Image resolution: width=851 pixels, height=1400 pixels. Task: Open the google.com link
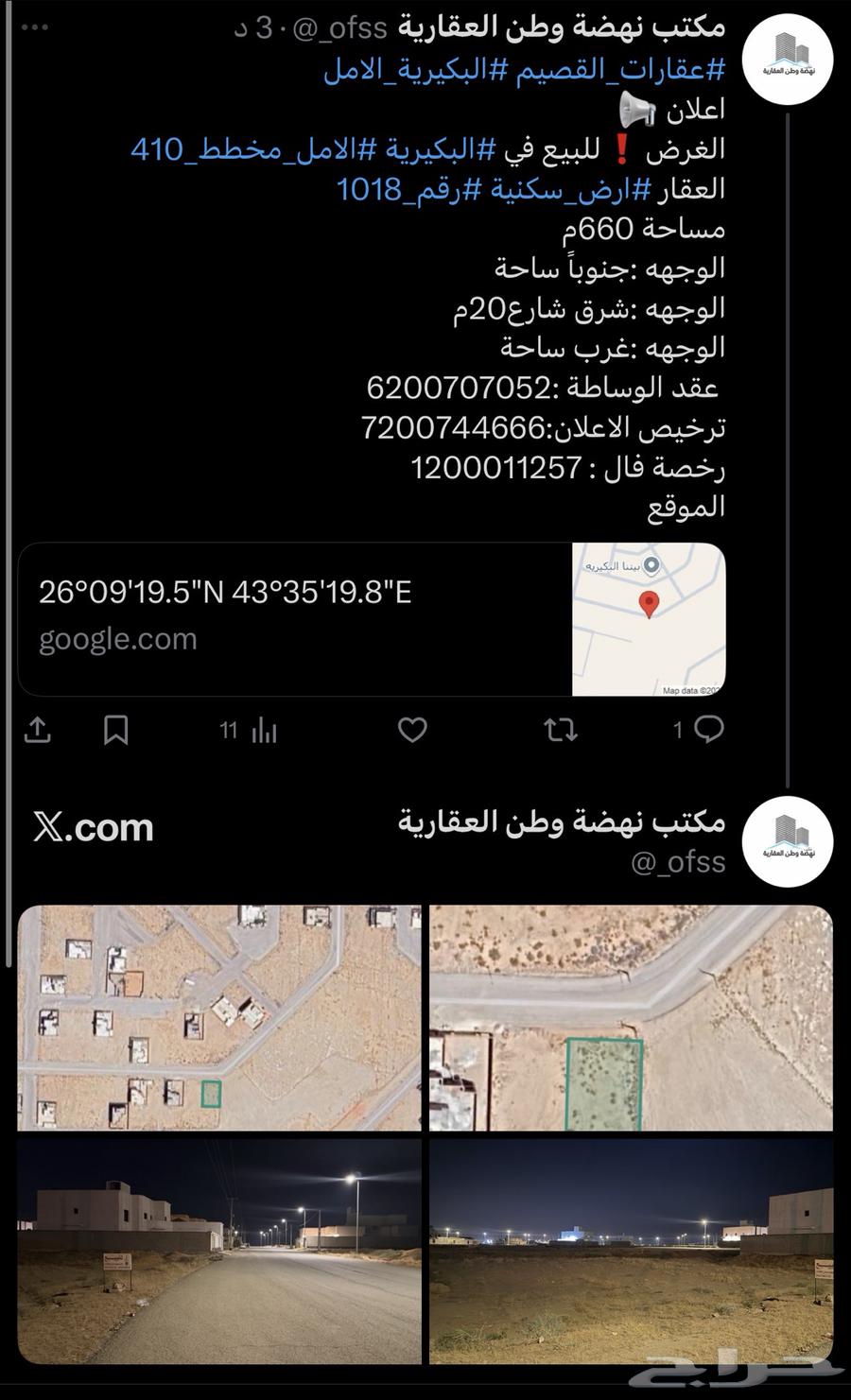click(116, 638)
